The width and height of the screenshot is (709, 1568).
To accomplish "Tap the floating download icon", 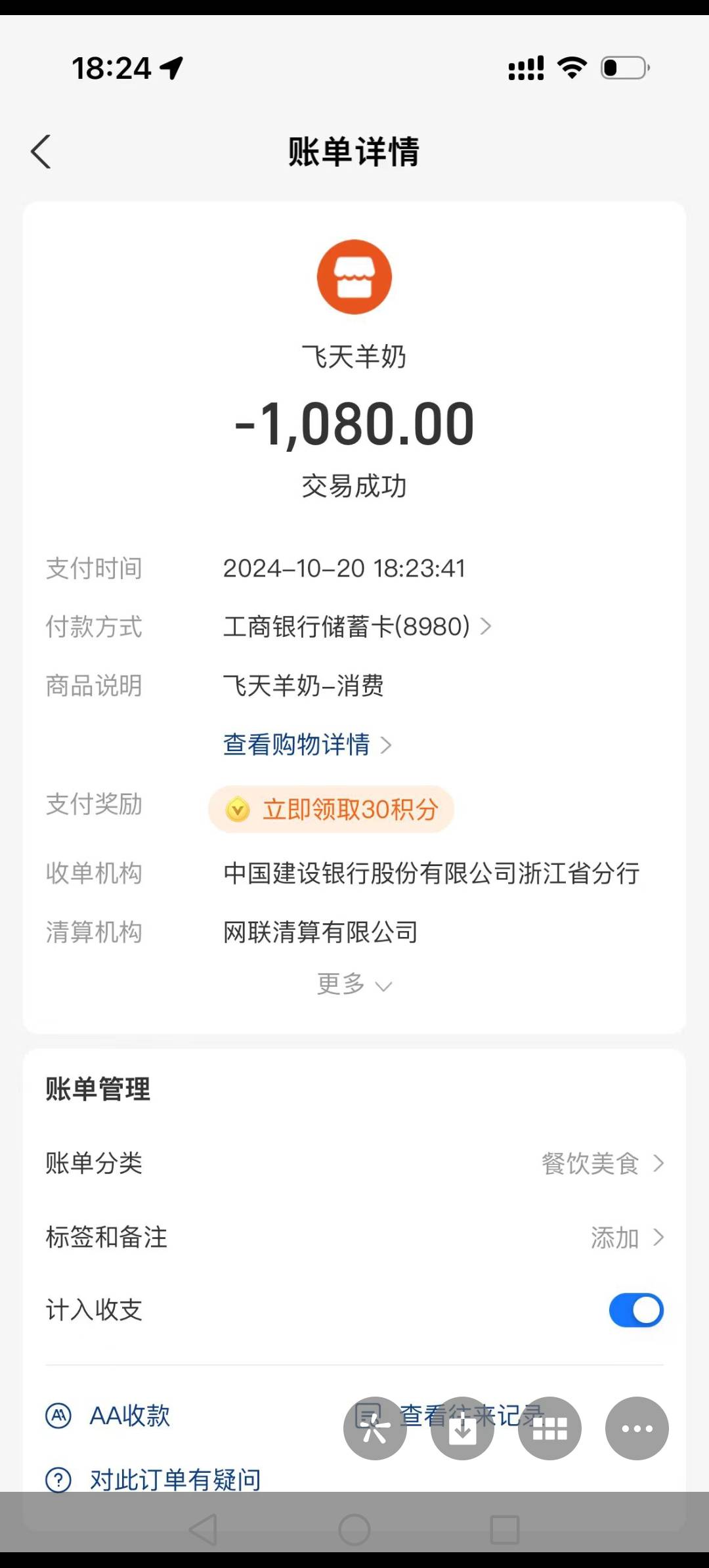I will [462, 1429].
